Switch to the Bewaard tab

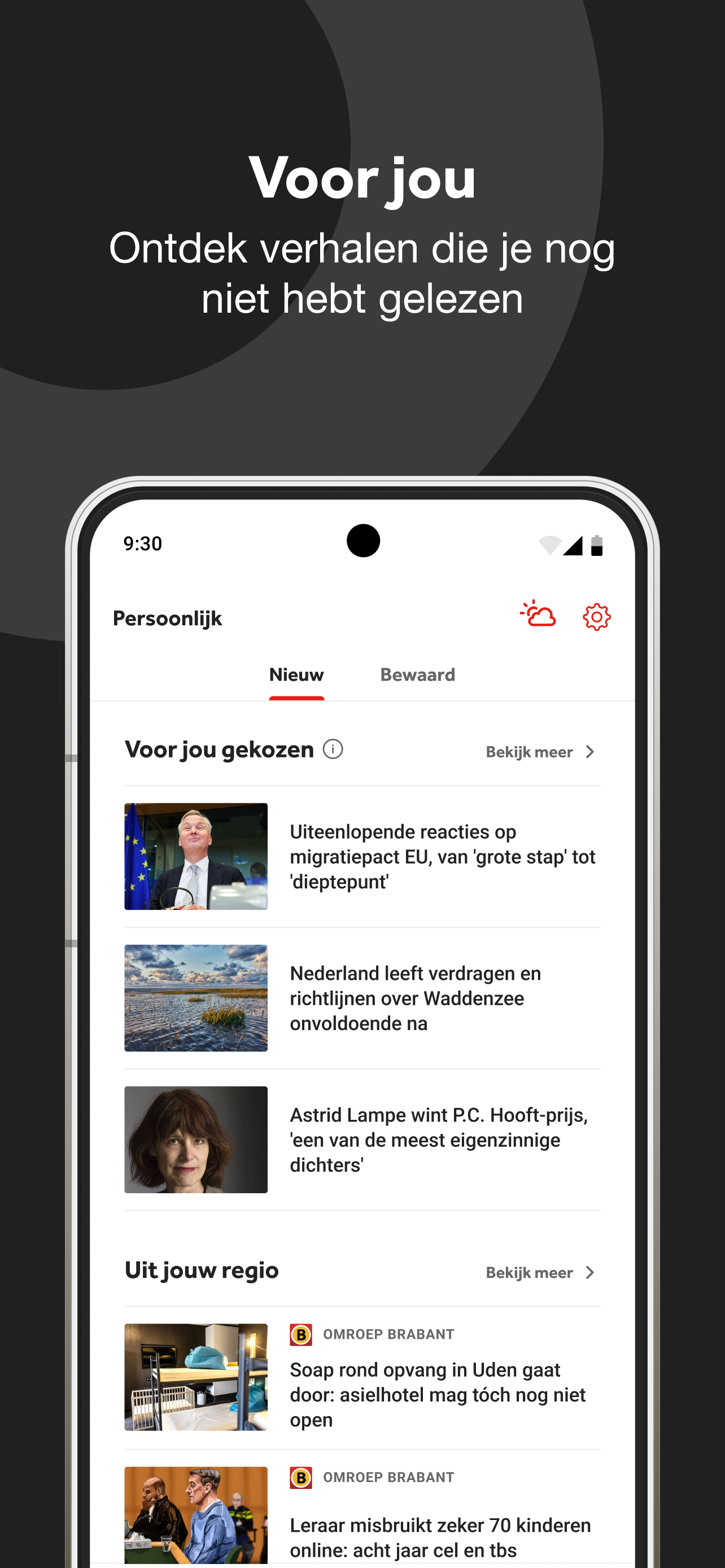(418, 674)
